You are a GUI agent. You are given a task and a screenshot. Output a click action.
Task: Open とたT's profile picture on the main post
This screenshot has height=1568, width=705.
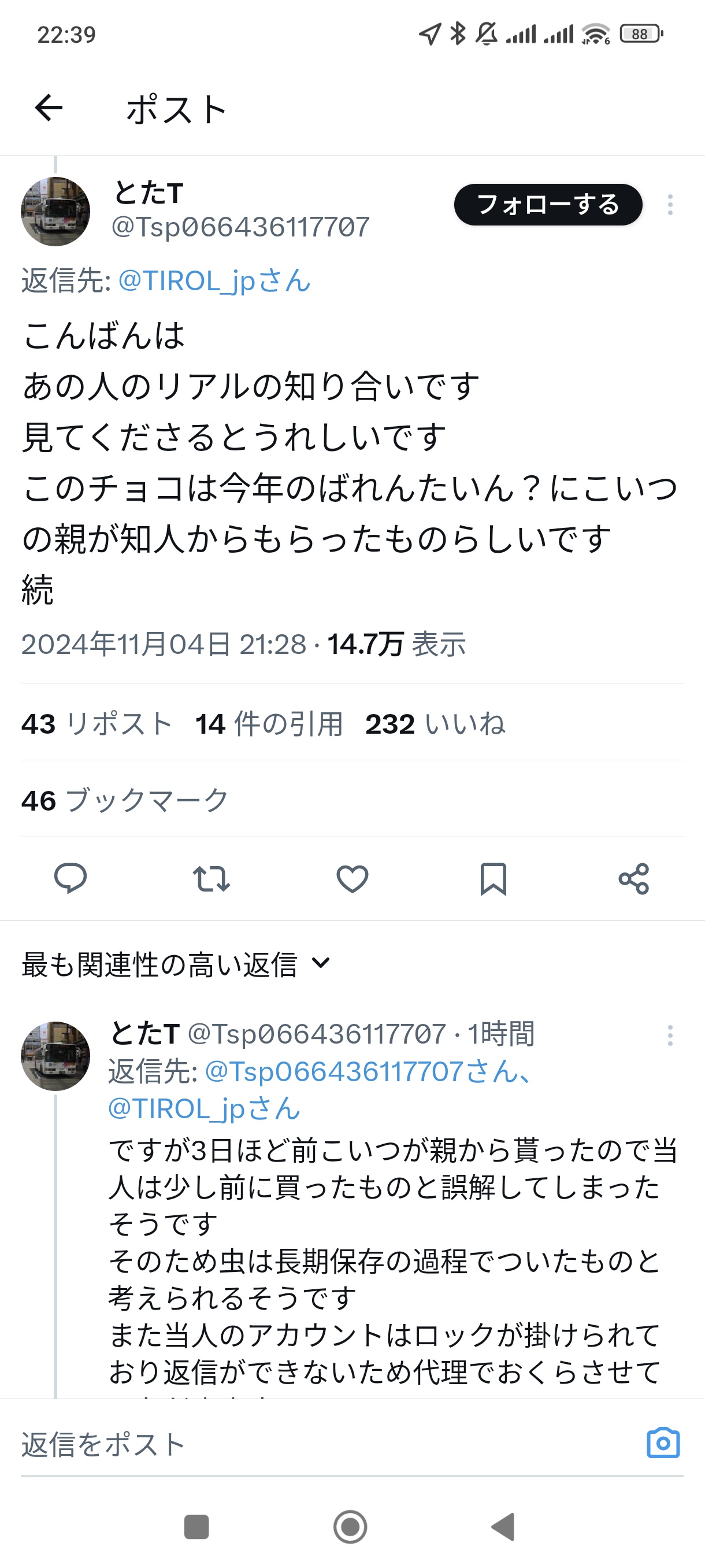(55, 211)
